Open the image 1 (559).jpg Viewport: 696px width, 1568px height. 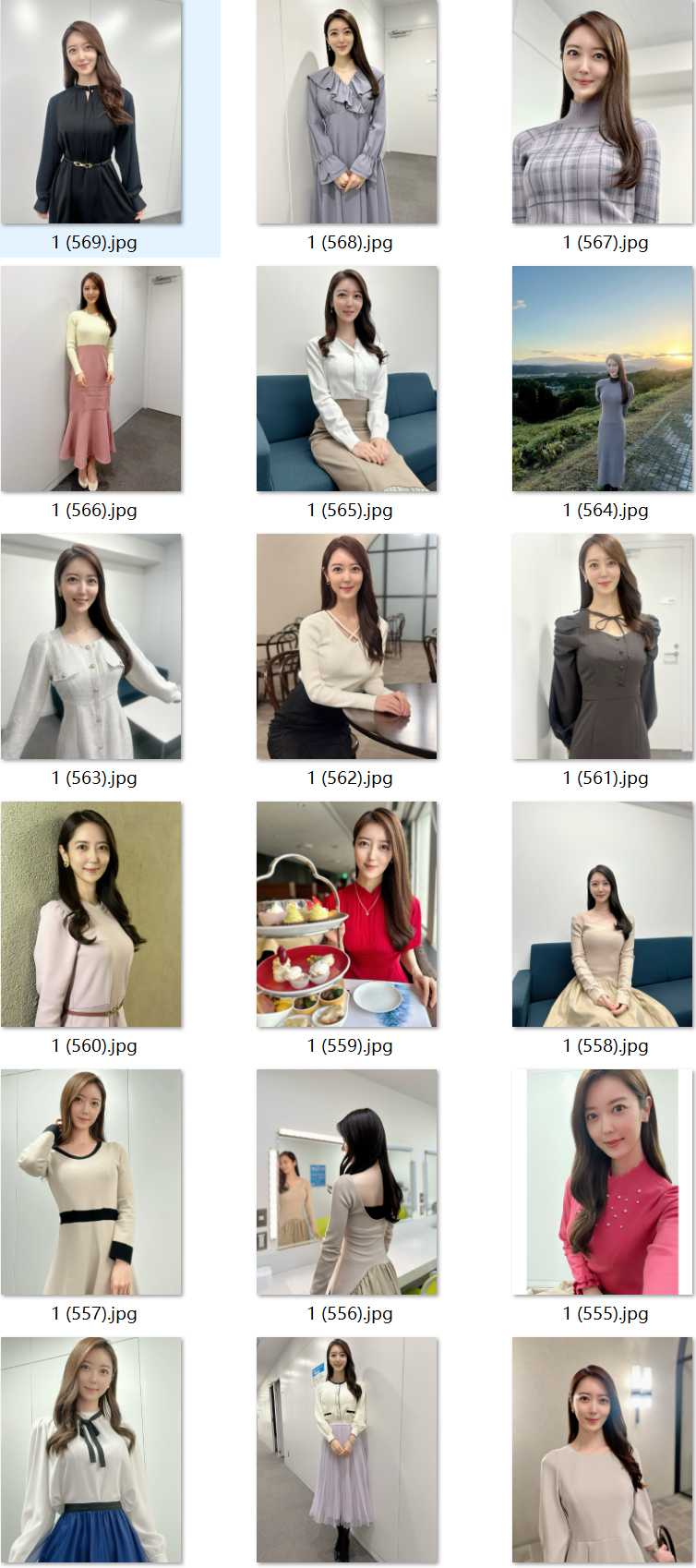point(347,915)
